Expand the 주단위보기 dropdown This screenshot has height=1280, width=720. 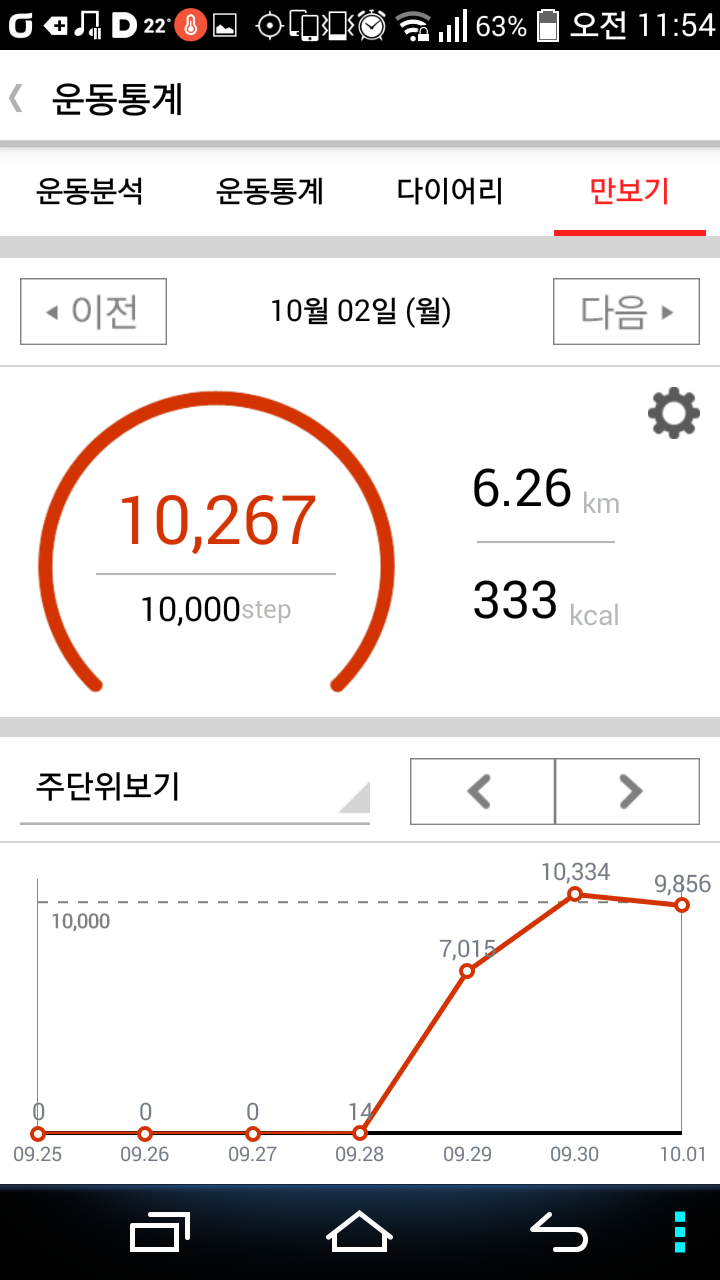pyautogui.click(x=195, y=788)
